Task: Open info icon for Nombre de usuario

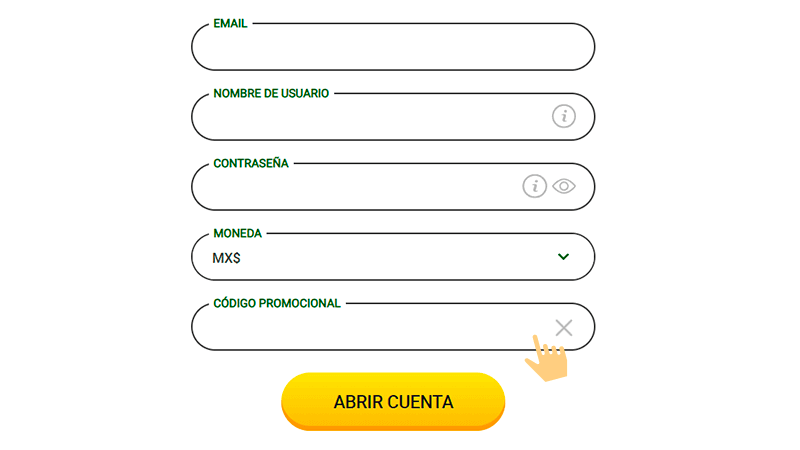Action: [x=564, y=117]
